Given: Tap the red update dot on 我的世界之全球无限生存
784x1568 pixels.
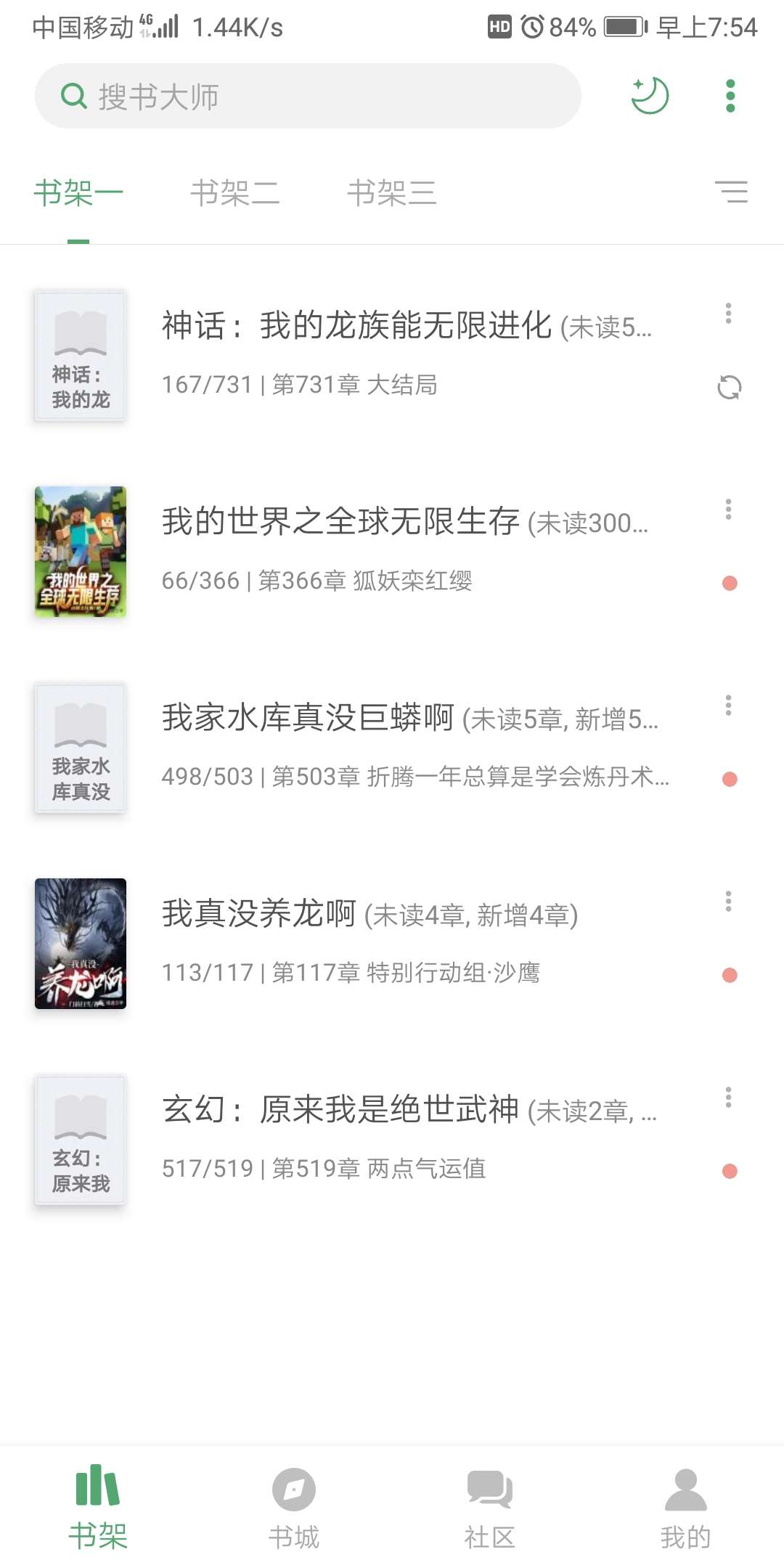Looking at the screenshot, I should (730, 581).
